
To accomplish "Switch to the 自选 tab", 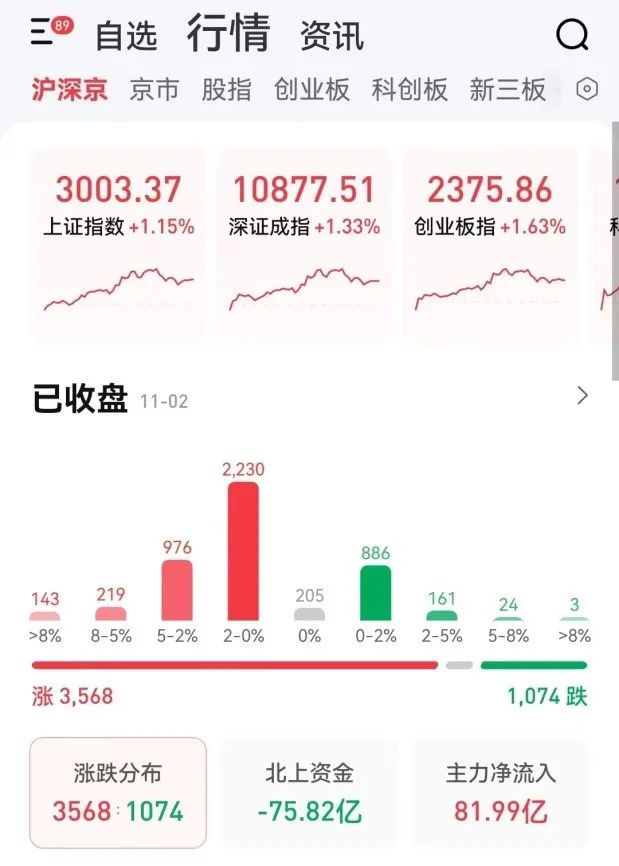I will (126, 36).
